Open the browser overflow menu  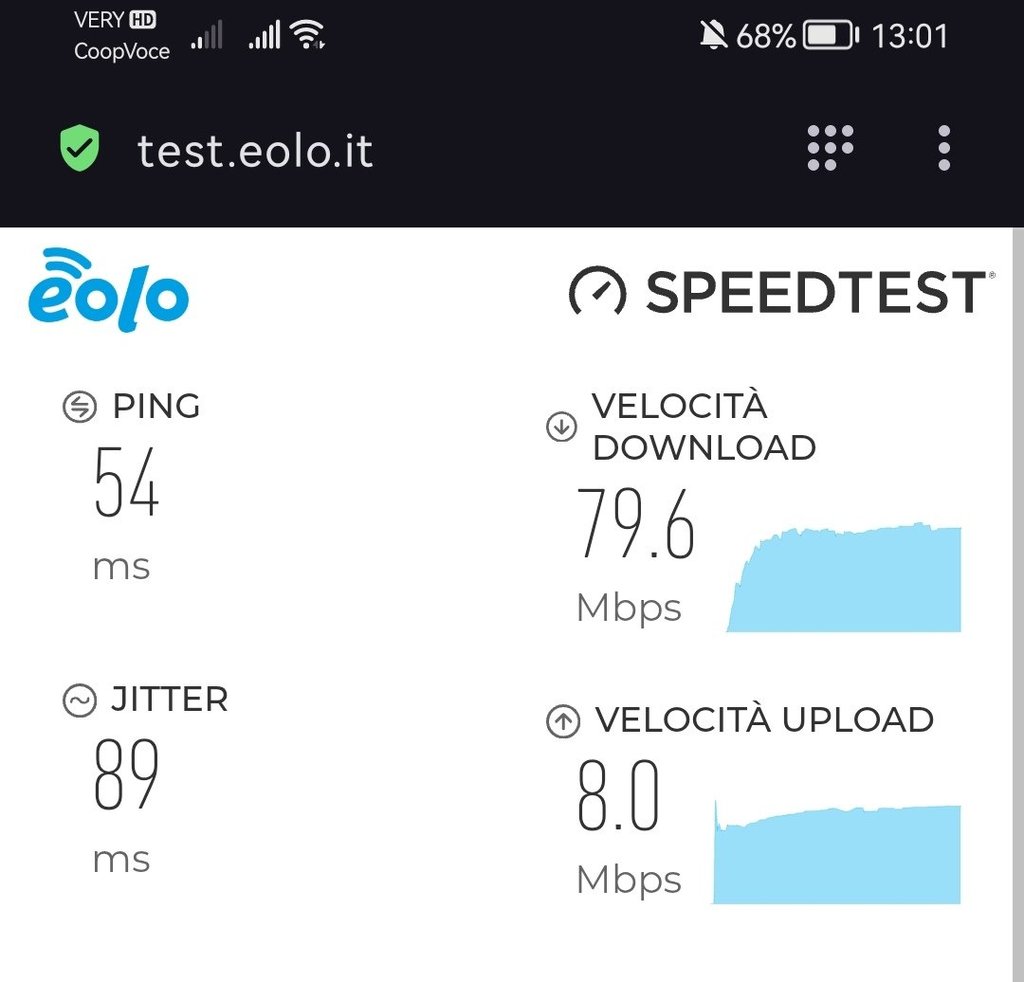(x=944, y=149)
